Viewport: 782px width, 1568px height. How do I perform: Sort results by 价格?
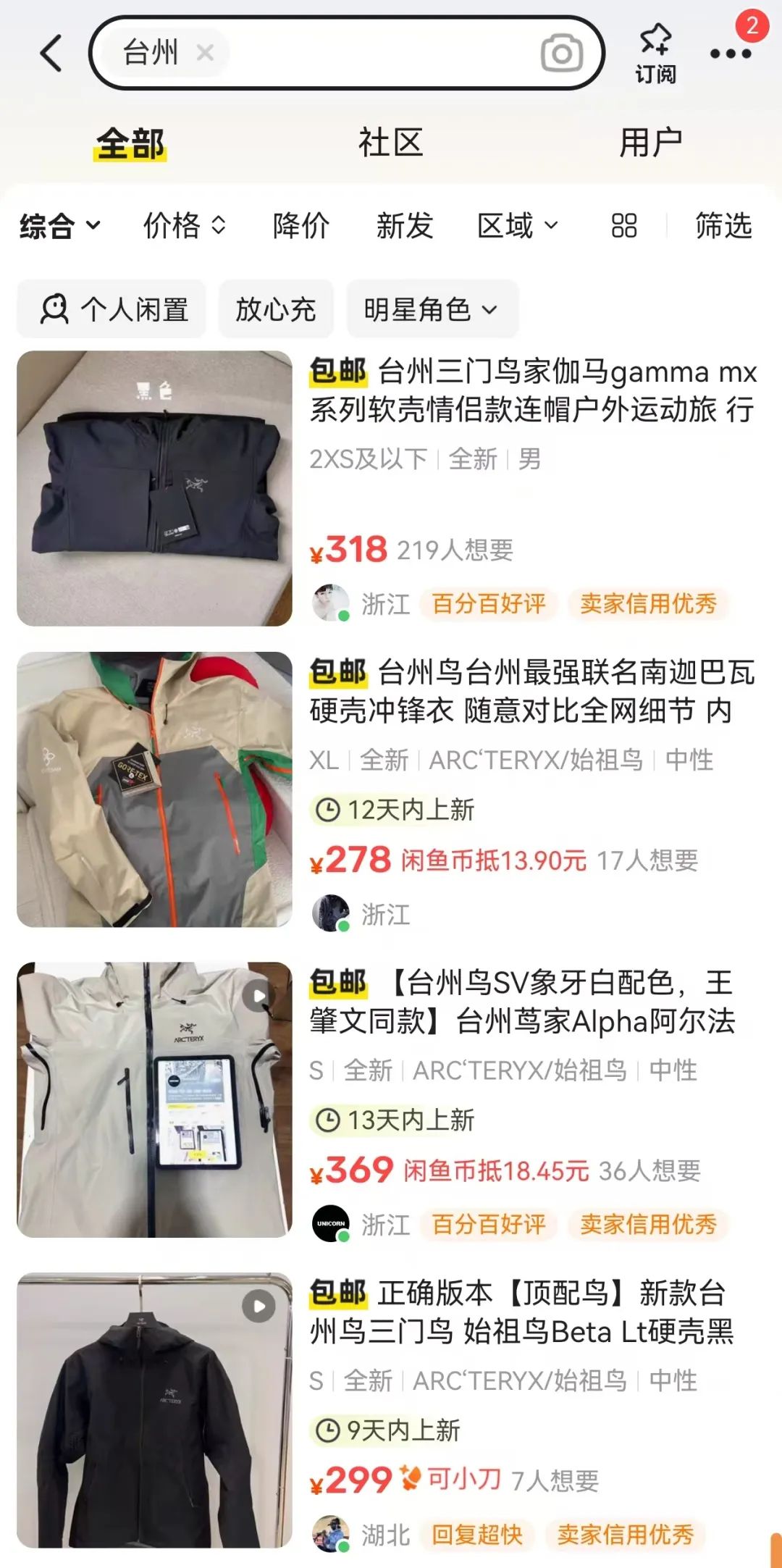click(185, 226)
